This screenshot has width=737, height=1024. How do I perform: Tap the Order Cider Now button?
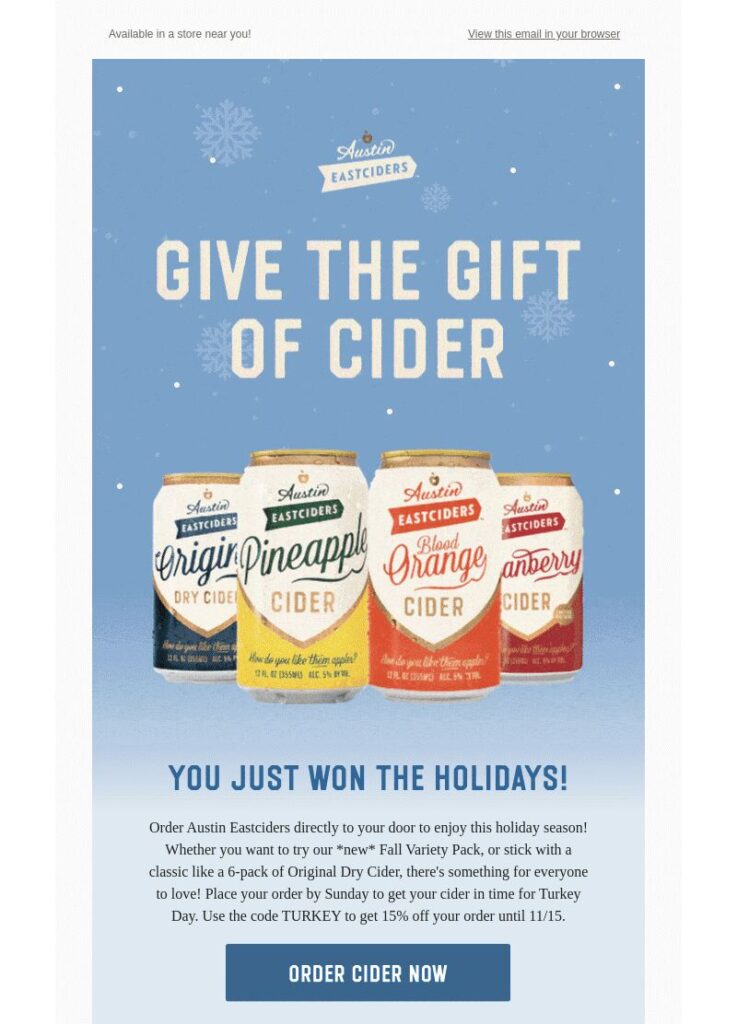[367, 973]
